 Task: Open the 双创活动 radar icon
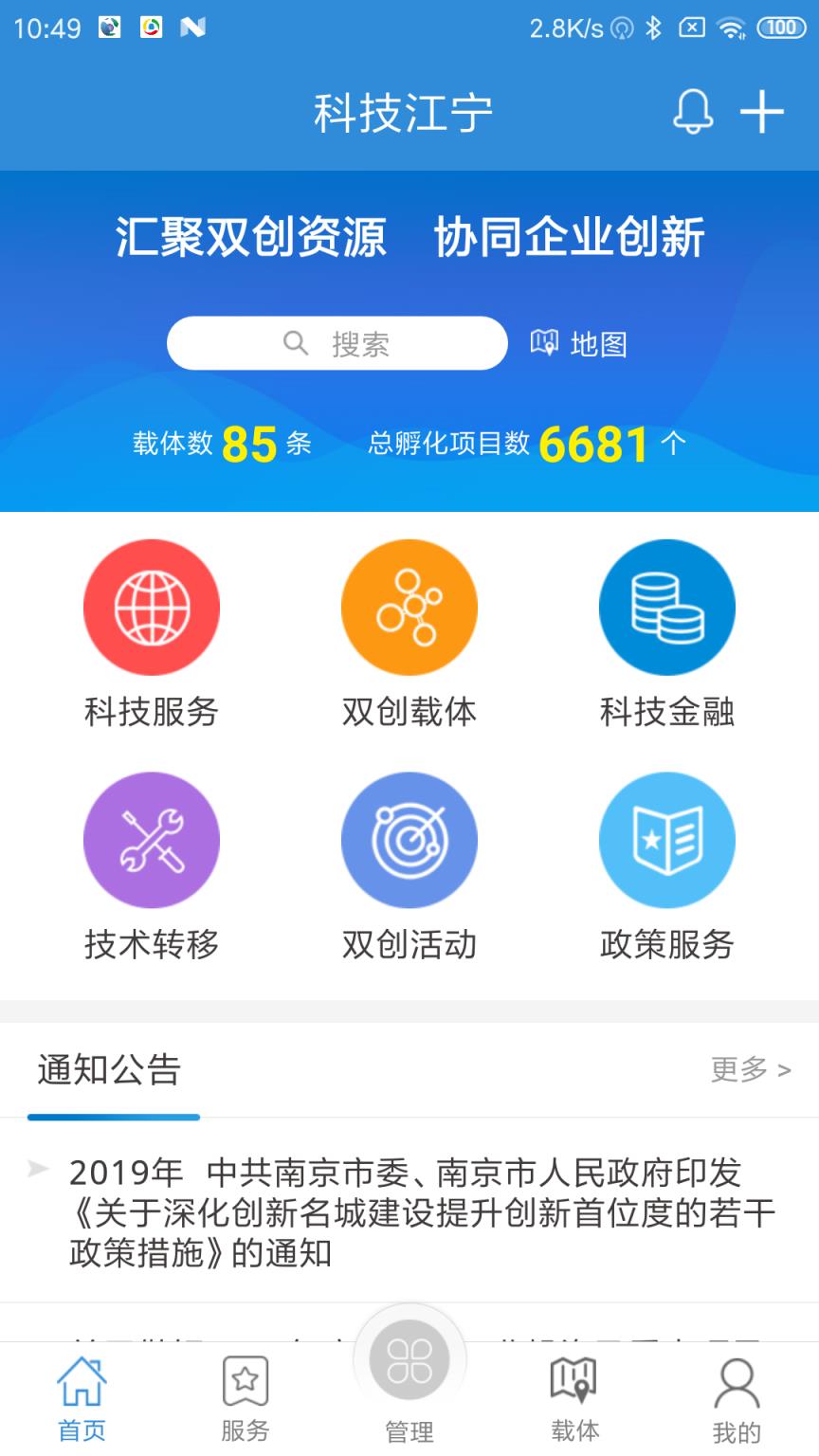click(409, 840)
